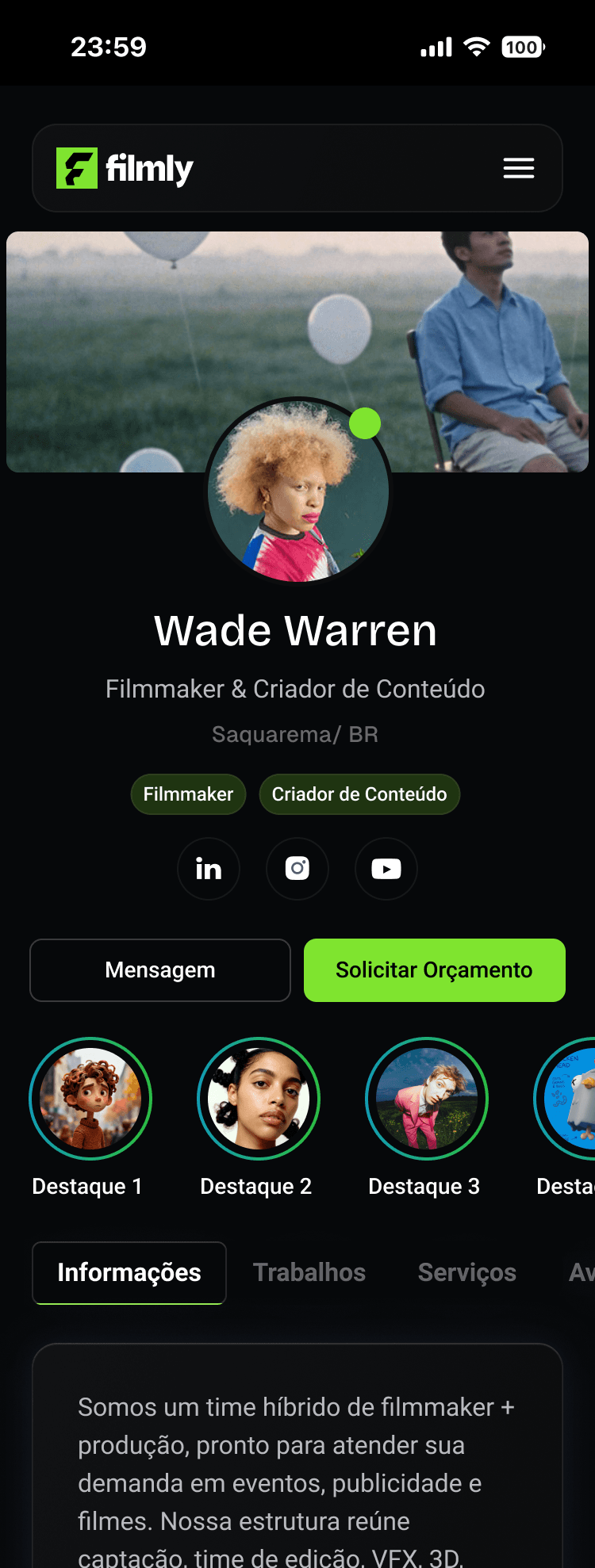Screen dimensions: 595x1568
Task: Click the battery indicator in status bar
Action: point(522,48)
